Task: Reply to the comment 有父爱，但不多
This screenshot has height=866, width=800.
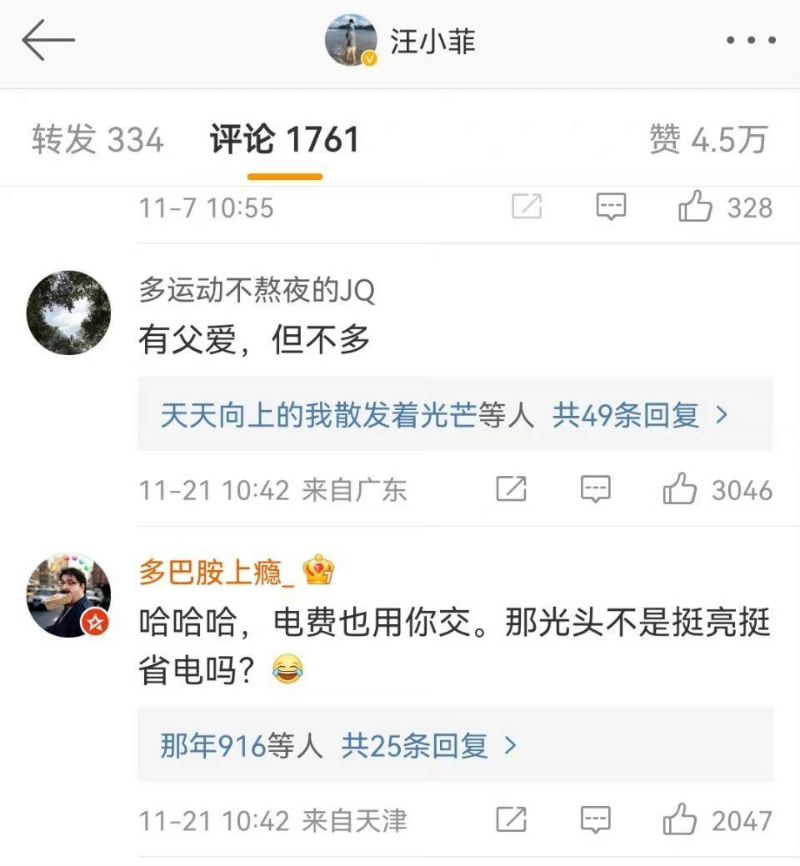Action: tap(596, 490)
